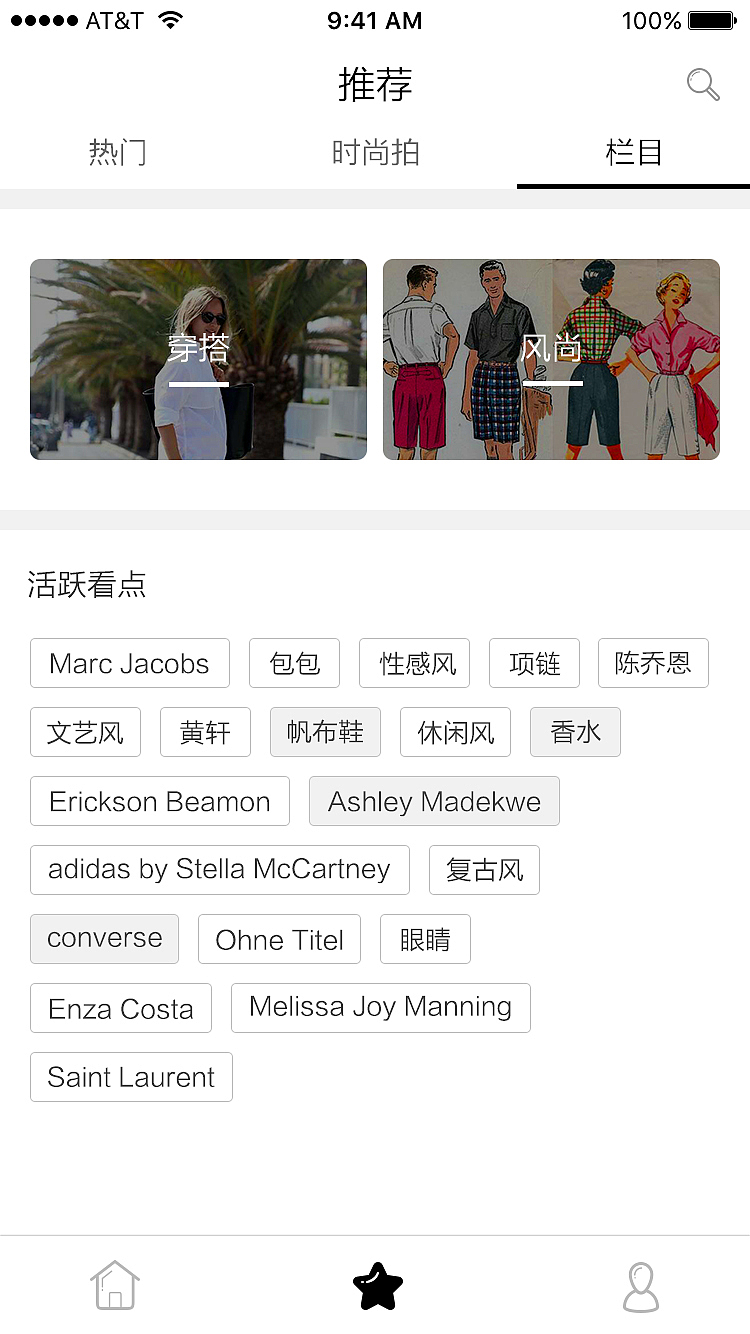Tap the star tab in bottom bar

[x=377, y=1285]
